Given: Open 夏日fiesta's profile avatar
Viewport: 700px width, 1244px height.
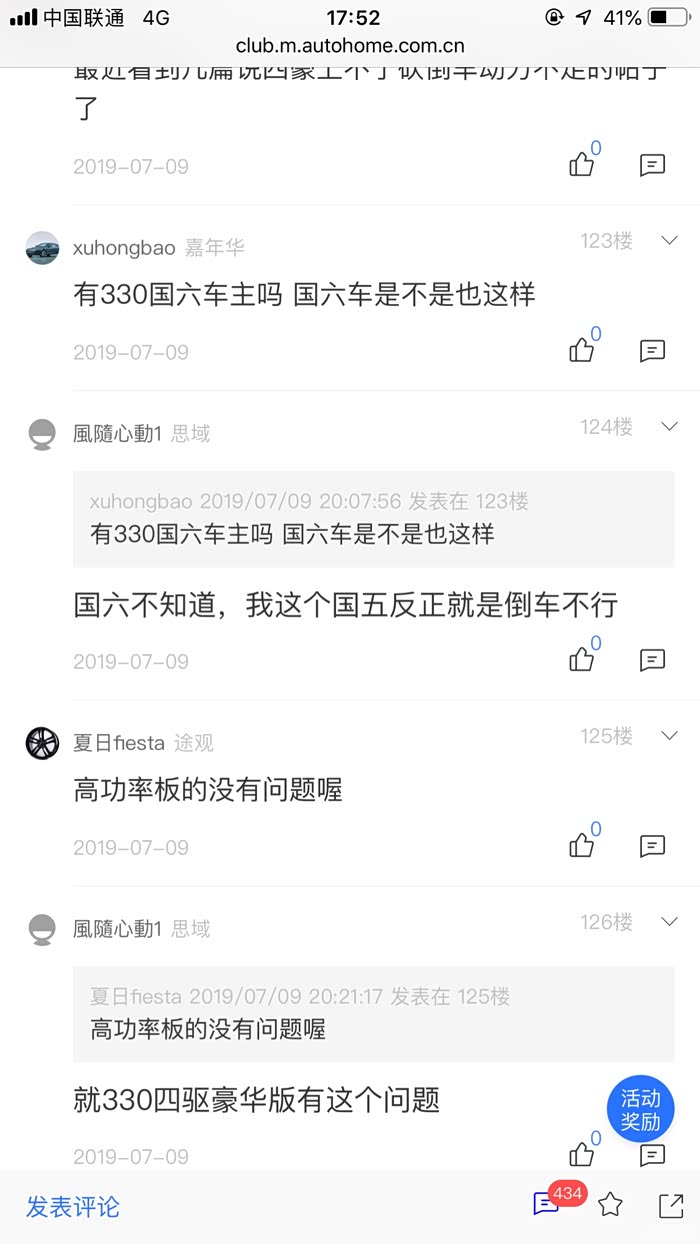Looking at the screenshot, I should [x=42, y=743].
